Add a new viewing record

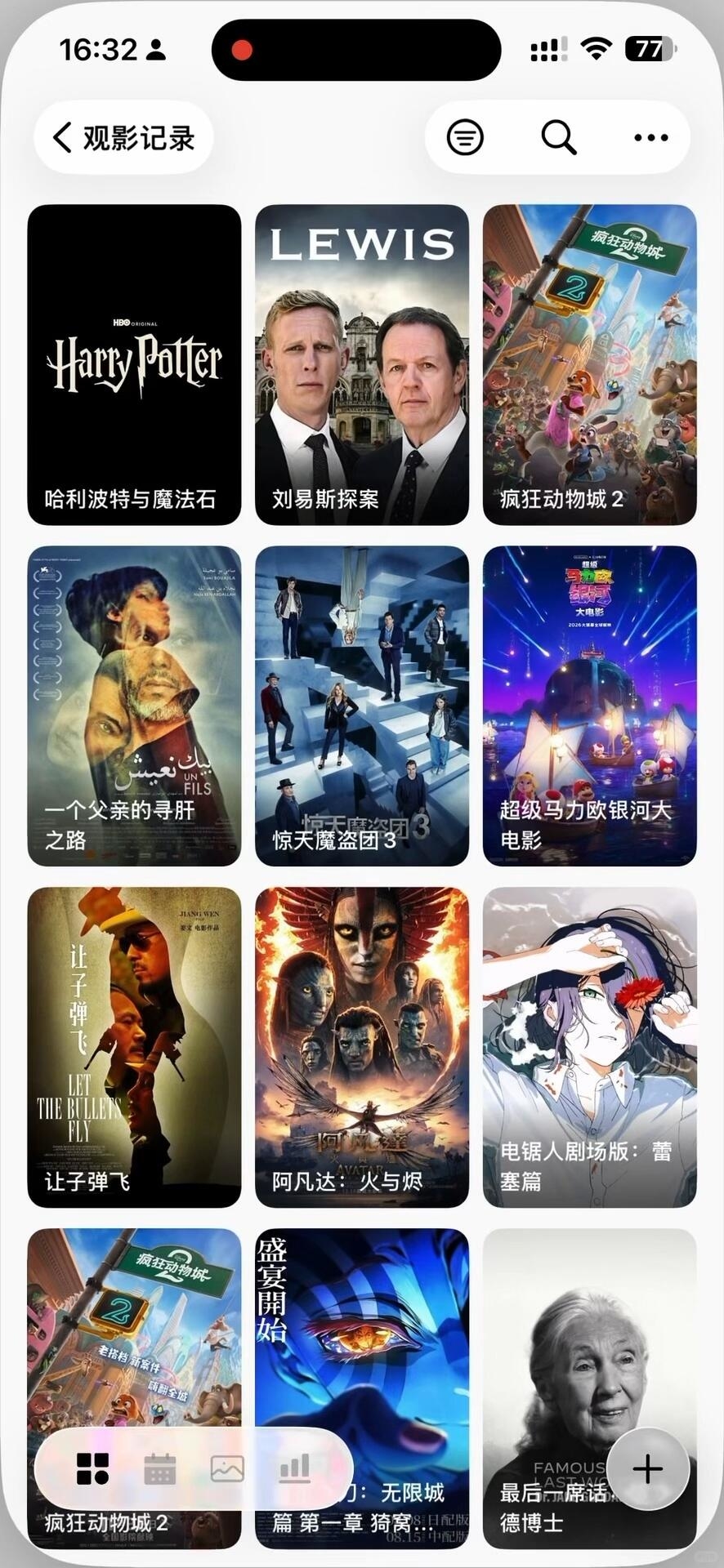tap(647, 1468)
